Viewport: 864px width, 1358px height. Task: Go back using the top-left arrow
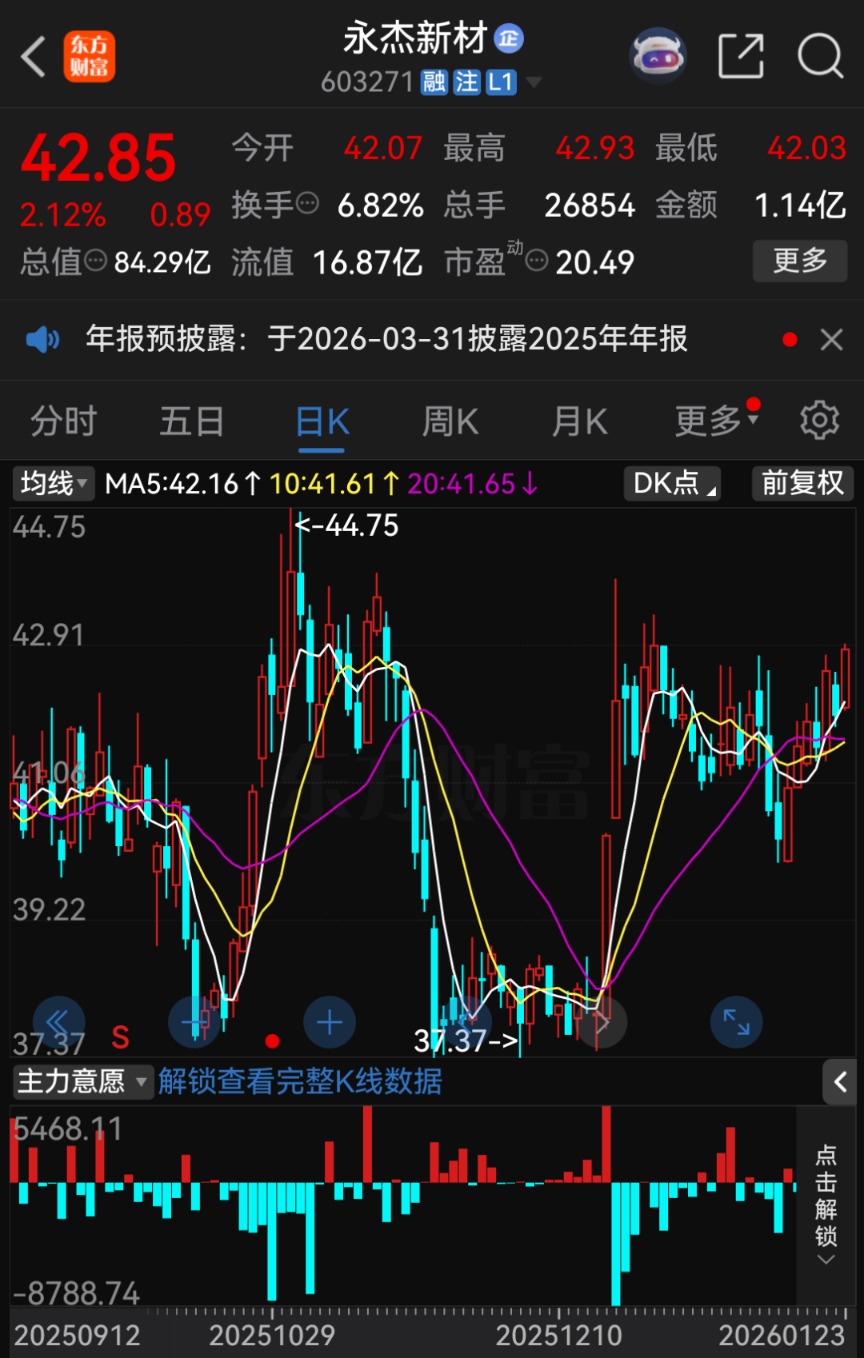point(34,57)
